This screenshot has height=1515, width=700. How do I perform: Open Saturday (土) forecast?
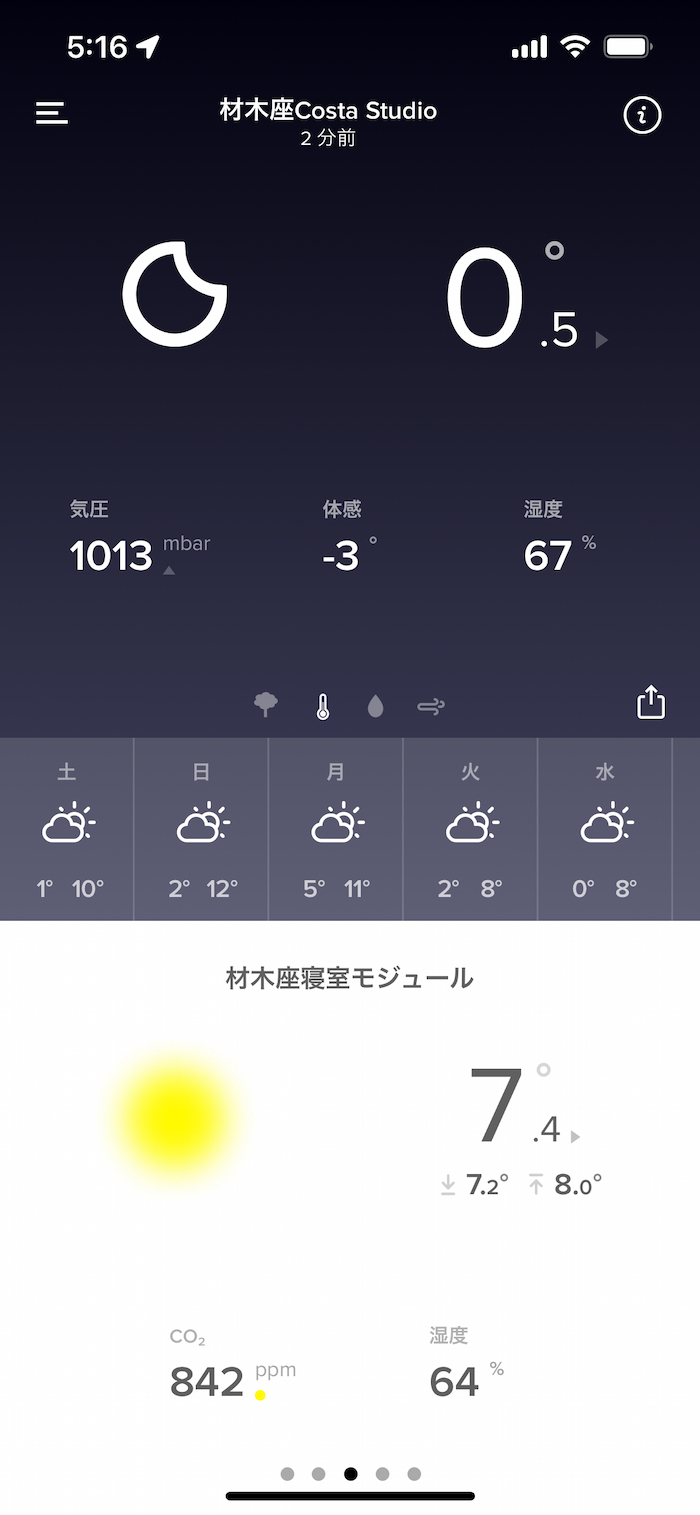tap(67, 829)
